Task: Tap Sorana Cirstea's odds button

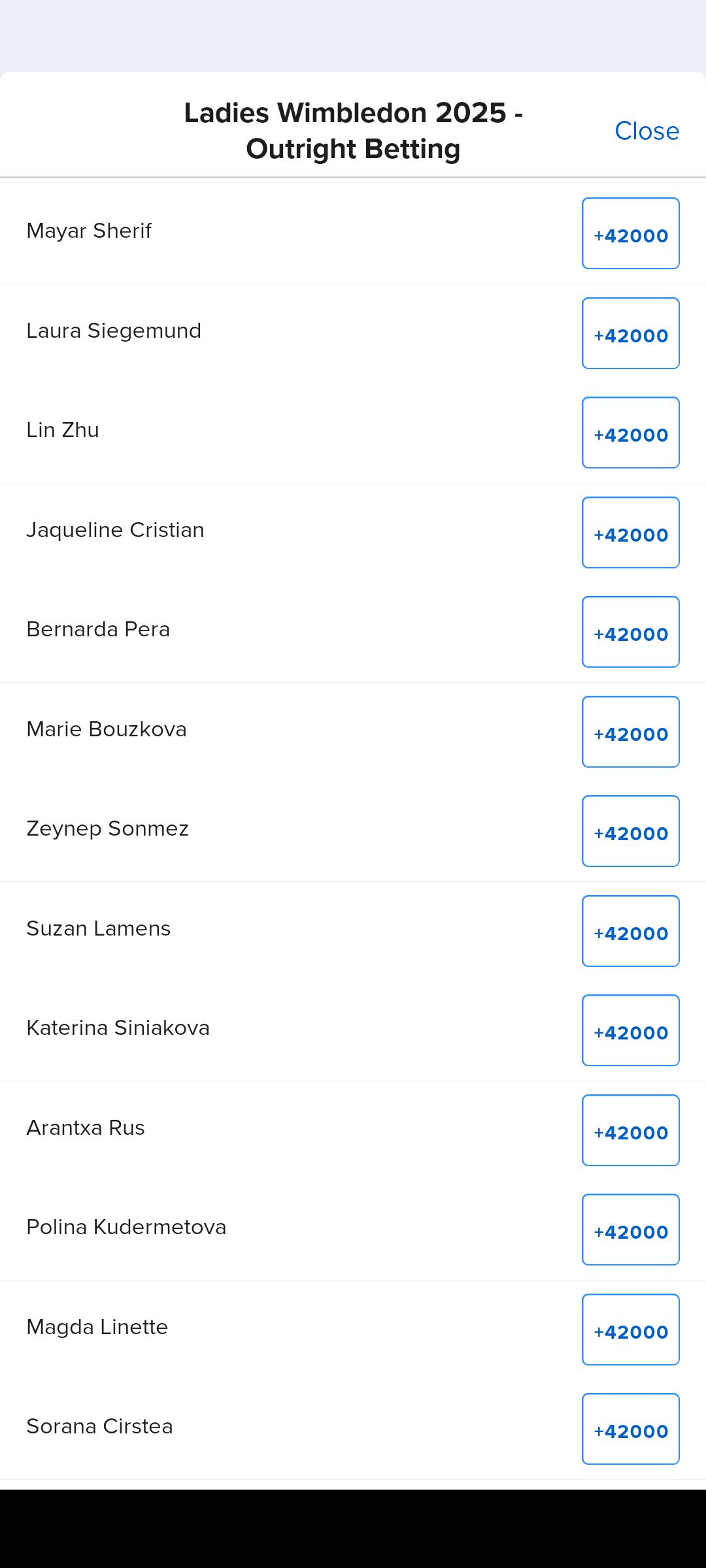Action: (630, 1429)
